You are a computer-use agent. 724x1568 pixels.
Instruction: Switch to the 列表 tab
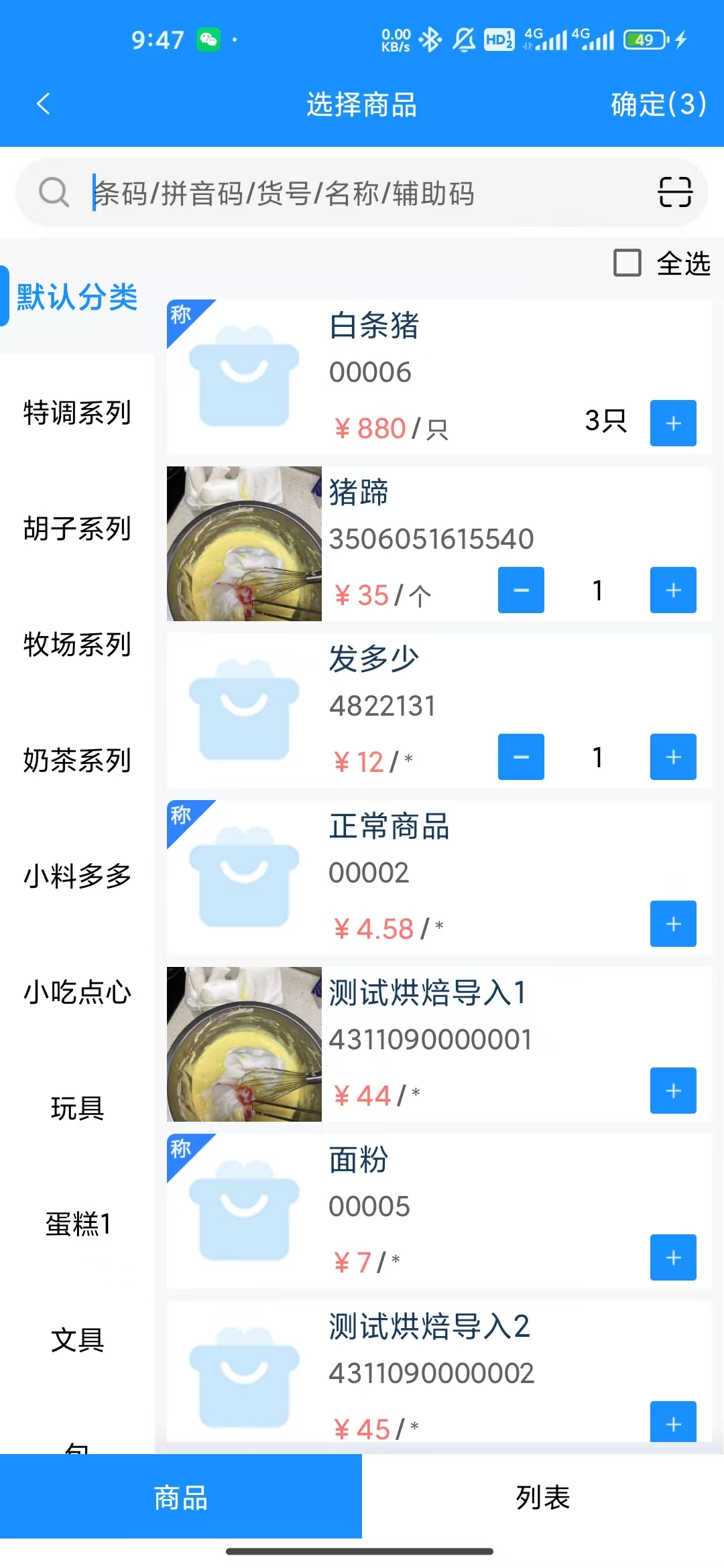pyautogui.click(x=543, y=1497)
